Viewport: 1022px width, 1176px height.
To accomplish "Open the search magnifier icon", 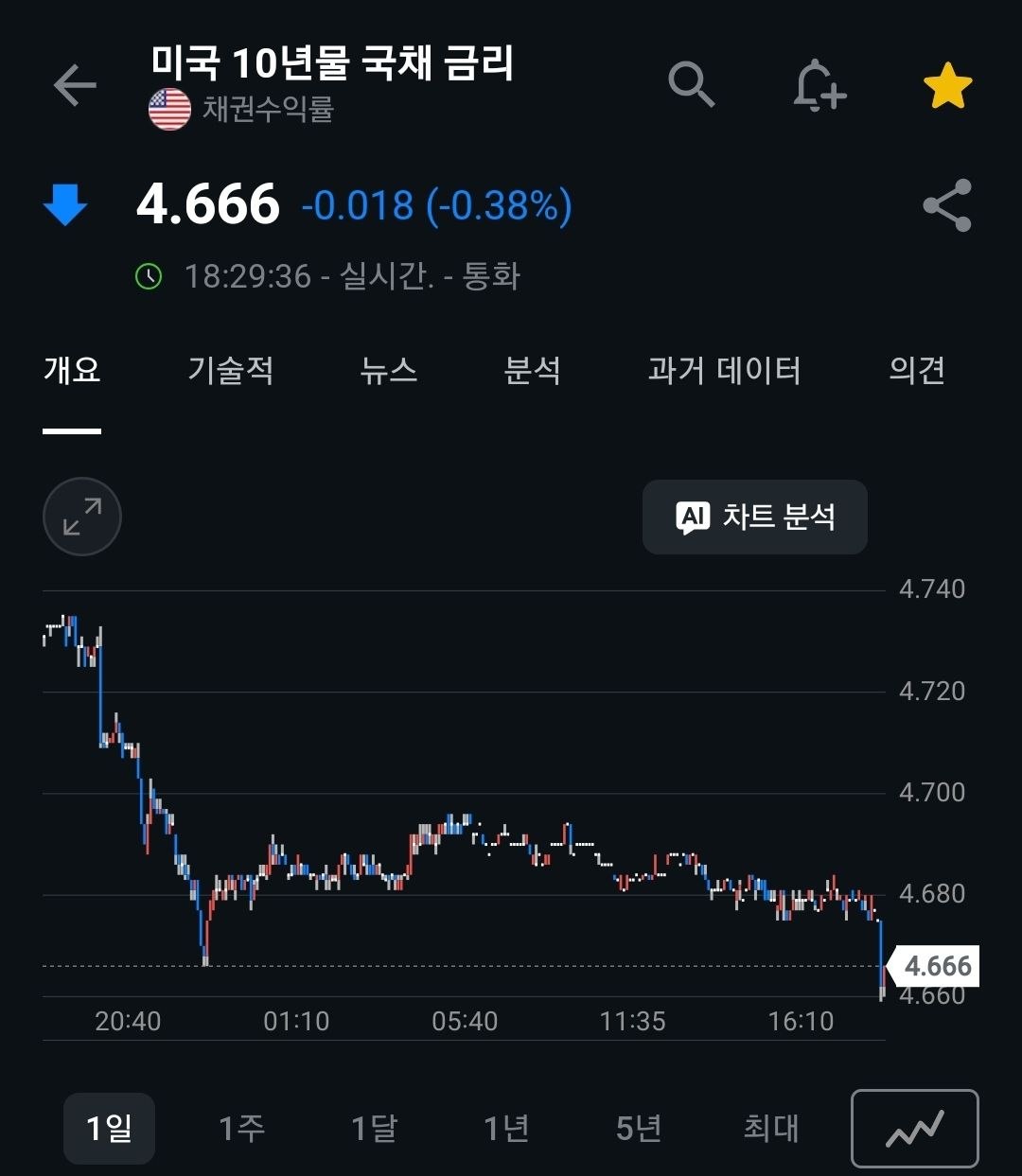I will click(692, 85).
